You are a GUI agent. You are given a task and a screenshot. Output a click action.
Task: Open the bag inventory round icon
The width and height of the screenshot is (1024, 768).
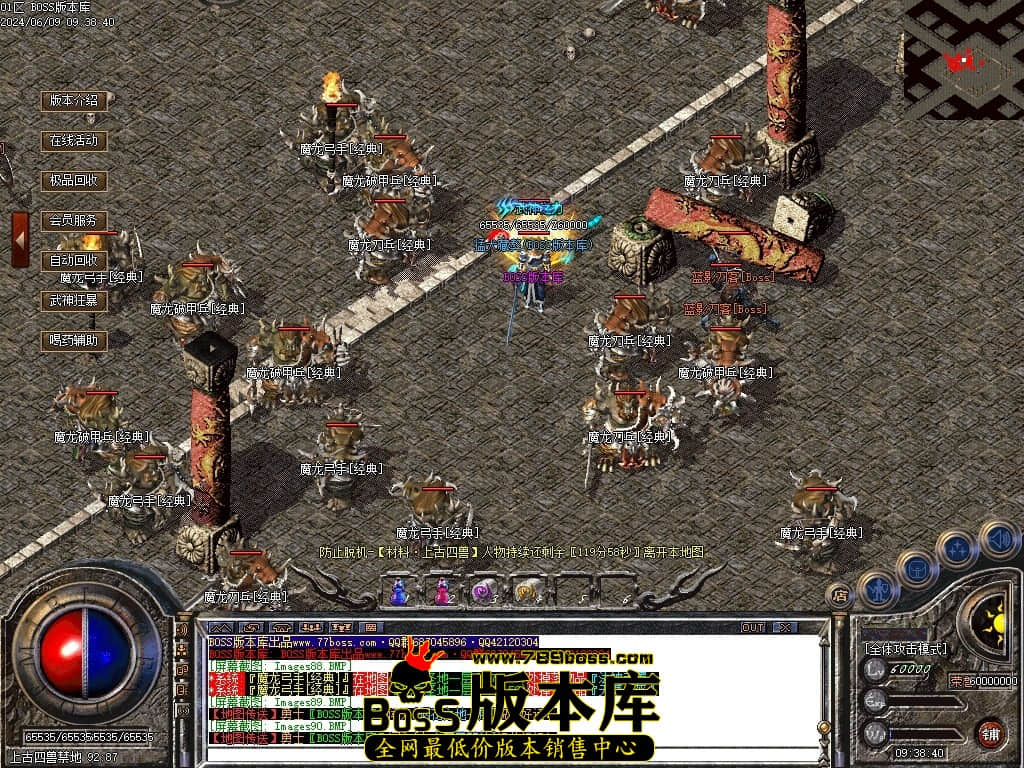click(916, 569)
